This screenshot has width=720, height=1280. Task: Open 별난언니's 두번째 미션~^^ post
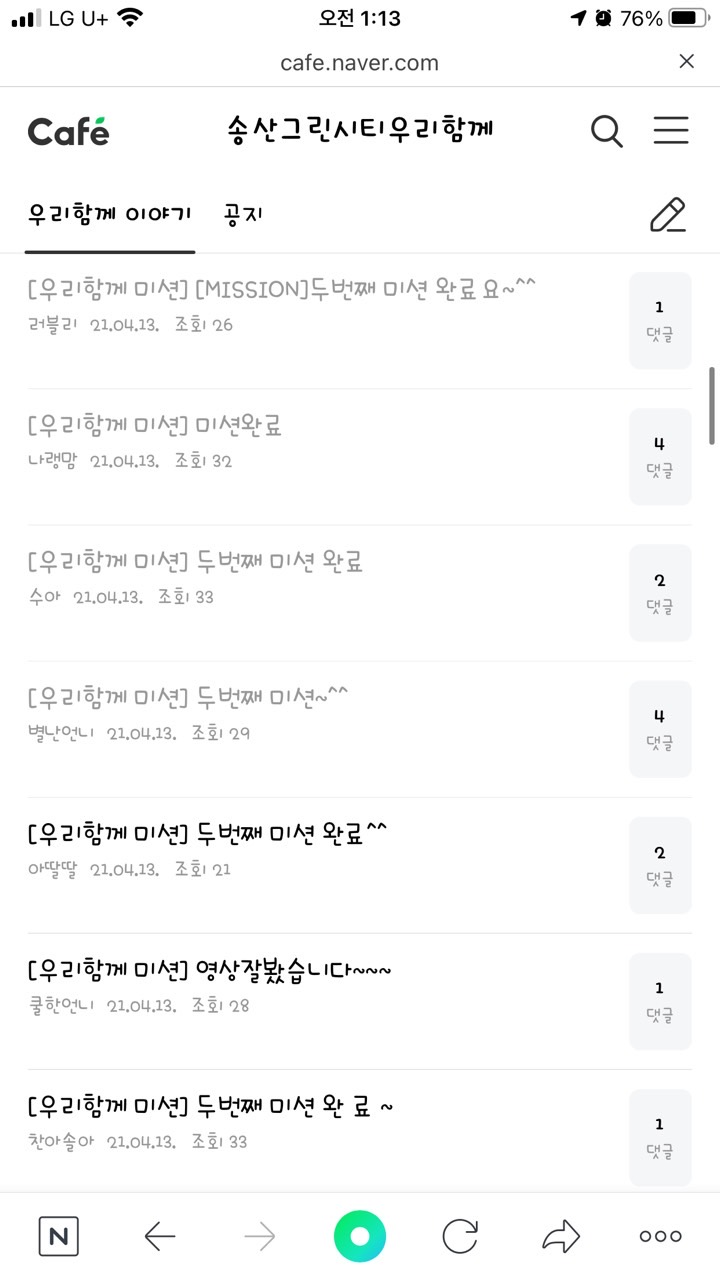coord(188,699)
